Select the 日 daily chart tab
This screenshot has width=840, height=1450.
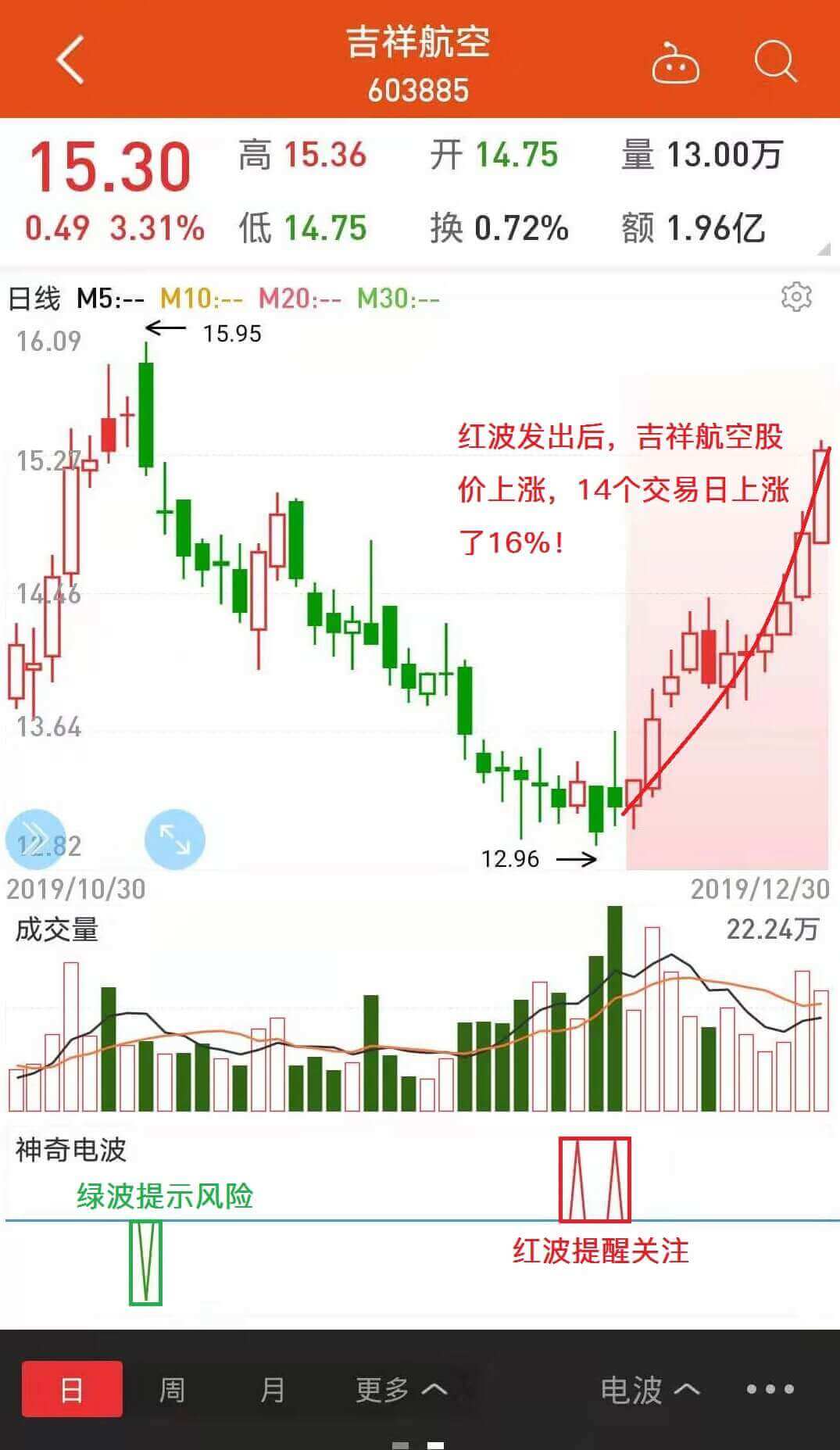click(x=72, y=1389)
